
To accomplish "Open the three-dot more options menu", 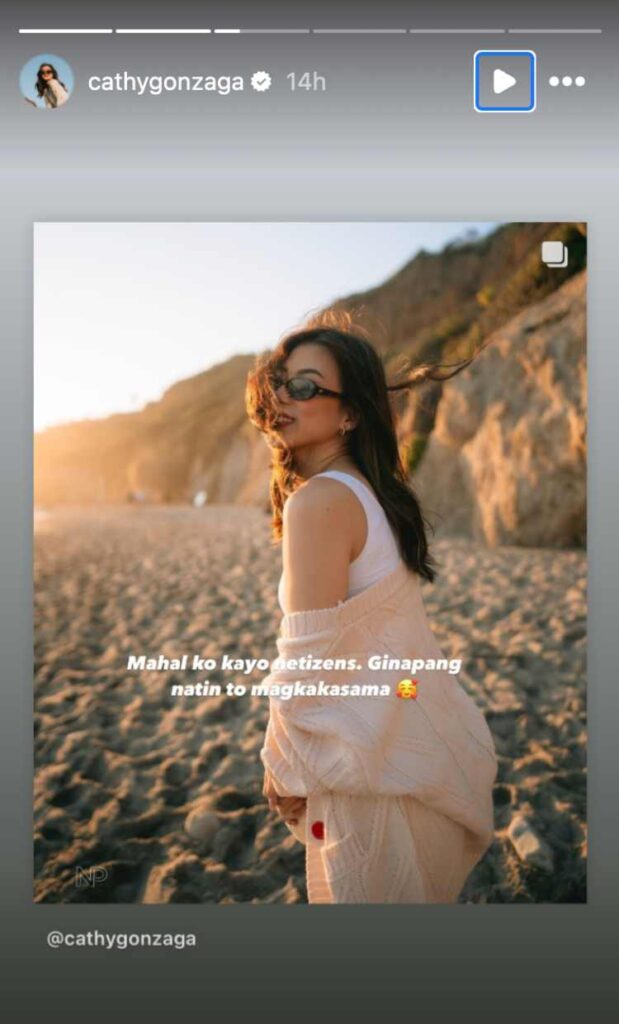I will click(x=567, y=82).
